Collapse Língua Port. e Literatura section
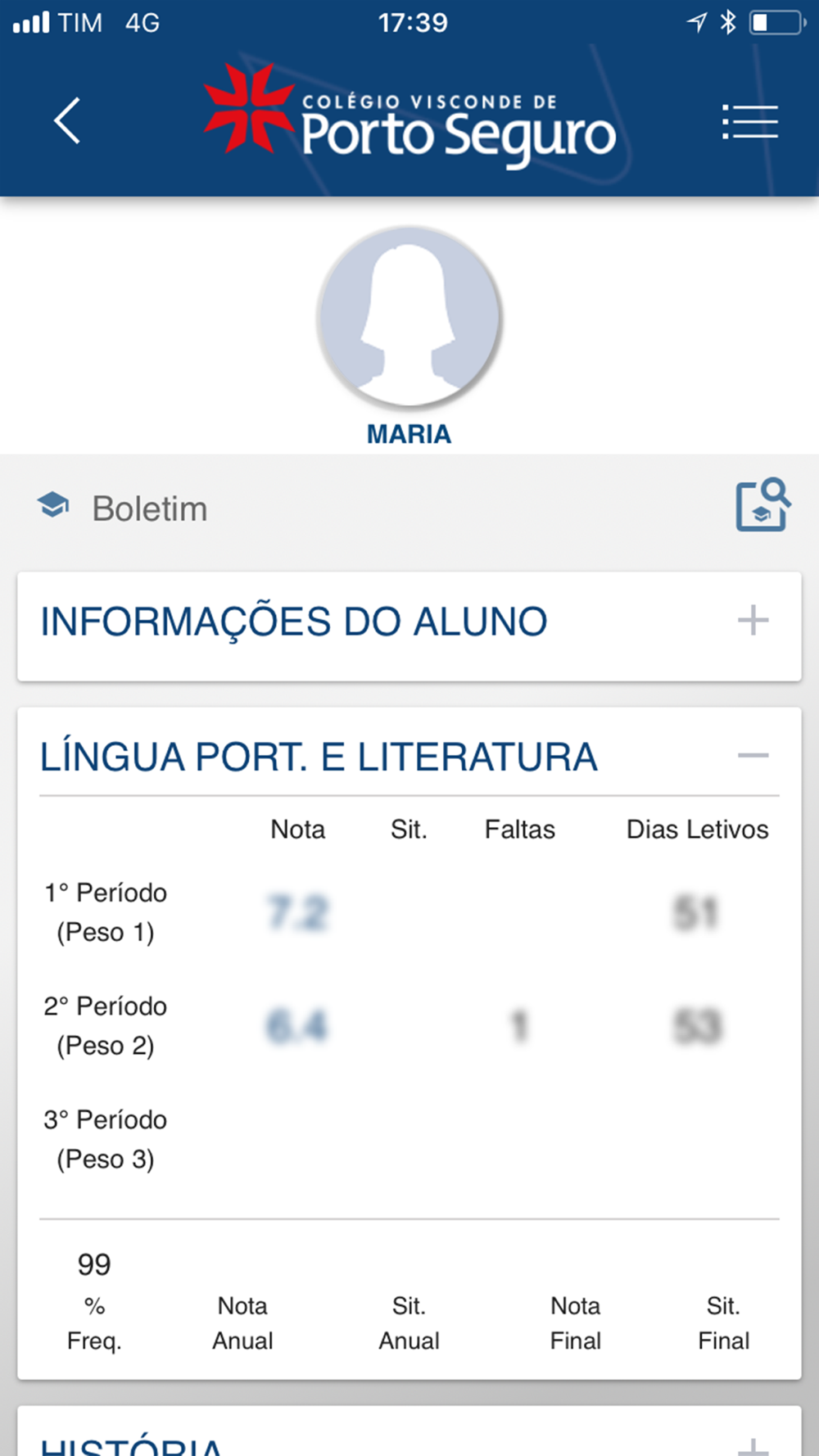This screenshot has height=1456, width=819. [x=753, y=755]
